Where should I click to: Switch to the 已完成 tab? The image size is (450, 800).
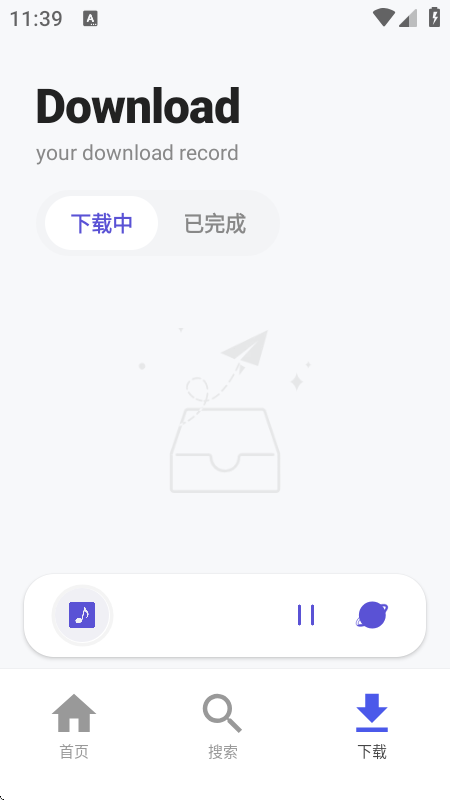coord(215,223)
